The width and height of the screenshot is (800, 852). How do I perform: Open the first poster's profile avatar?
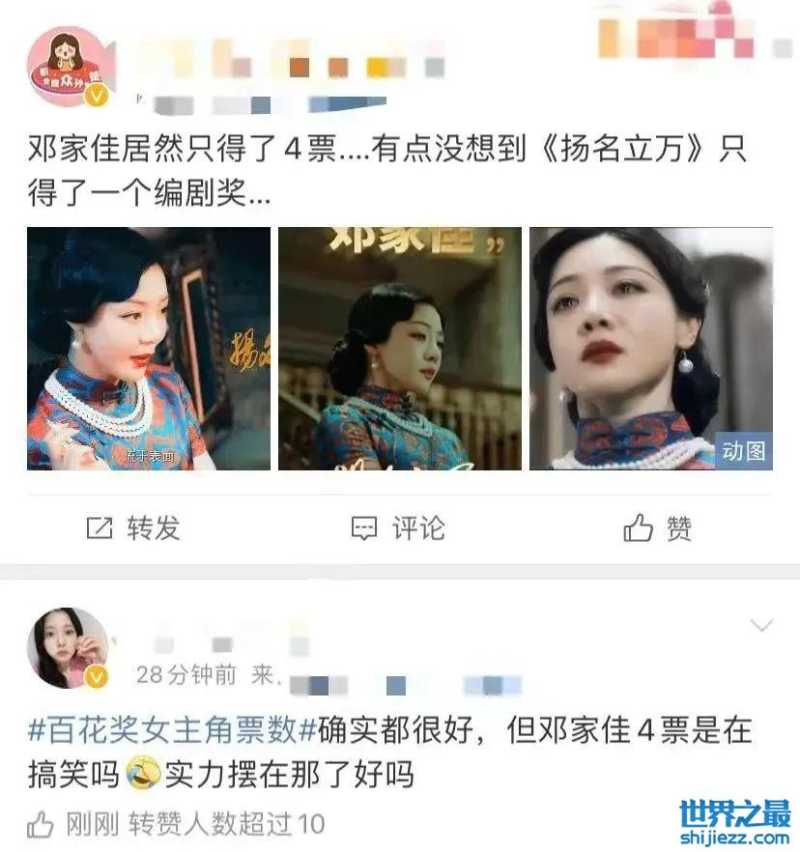66,66
